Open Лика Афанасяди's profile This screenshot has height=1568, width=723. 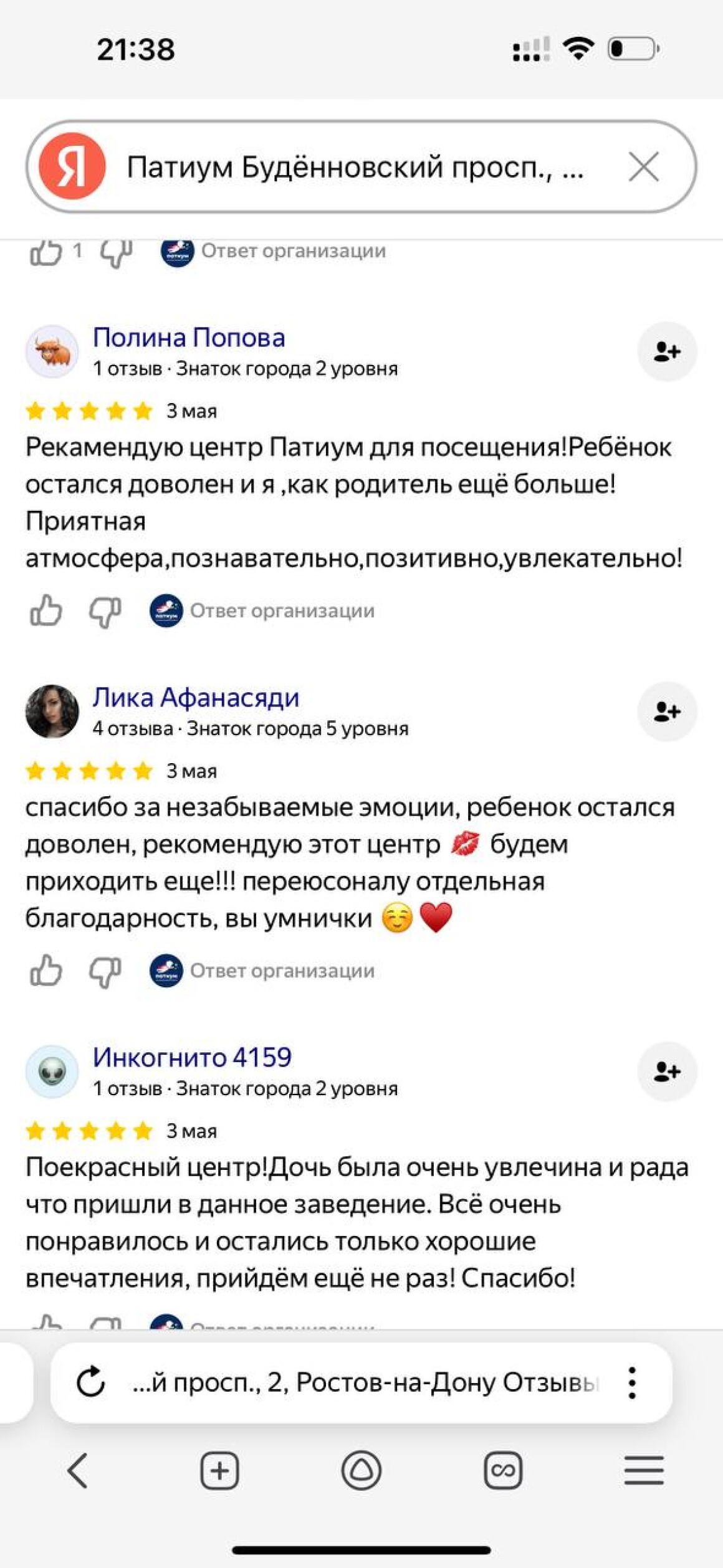[196, 697]
